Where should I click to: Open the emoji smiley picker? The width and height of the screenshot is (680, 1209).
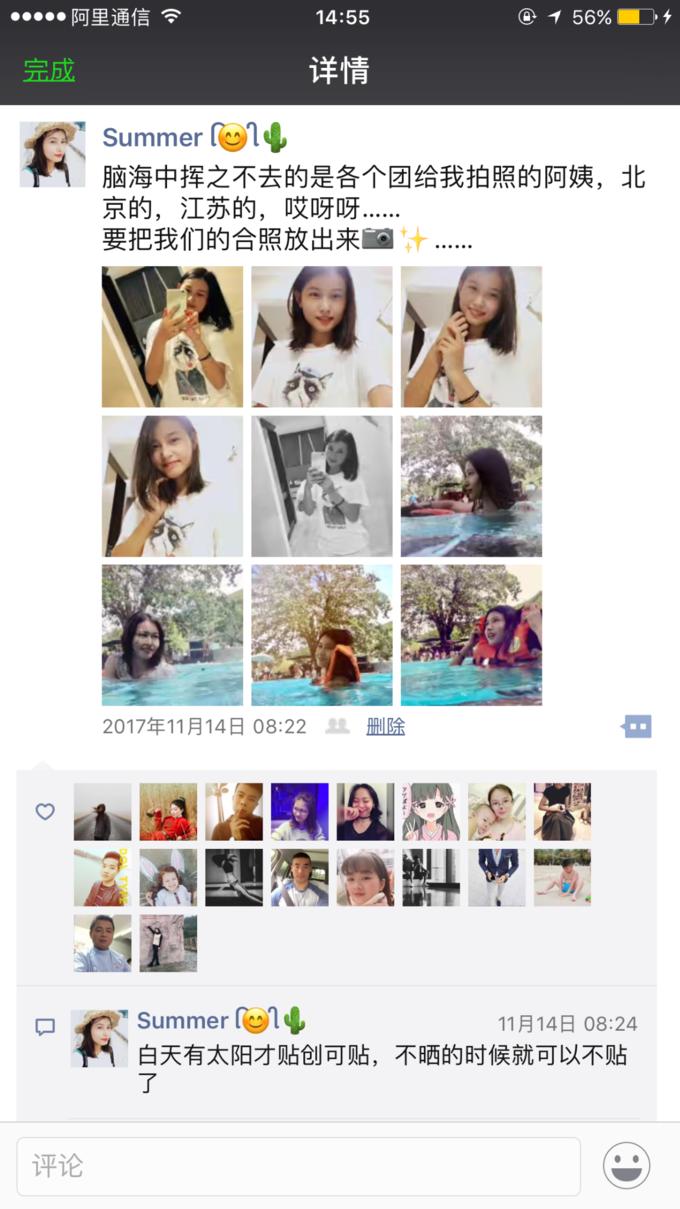click(627, 1166)
